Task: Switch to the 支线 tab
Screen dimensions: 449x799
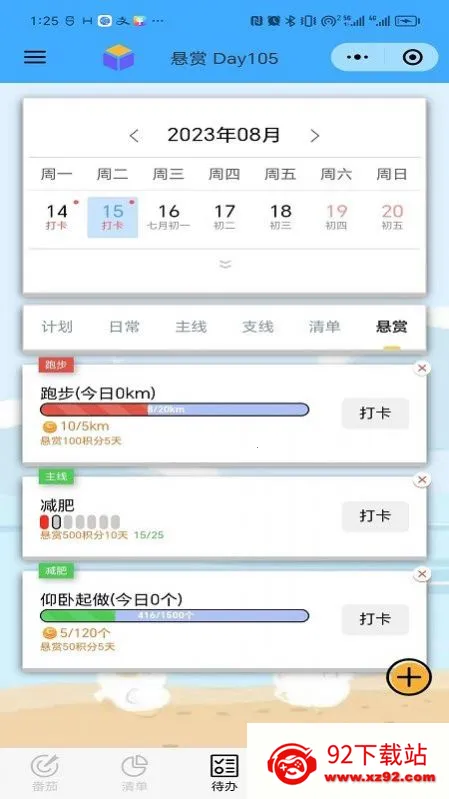Action: [258, 327]
